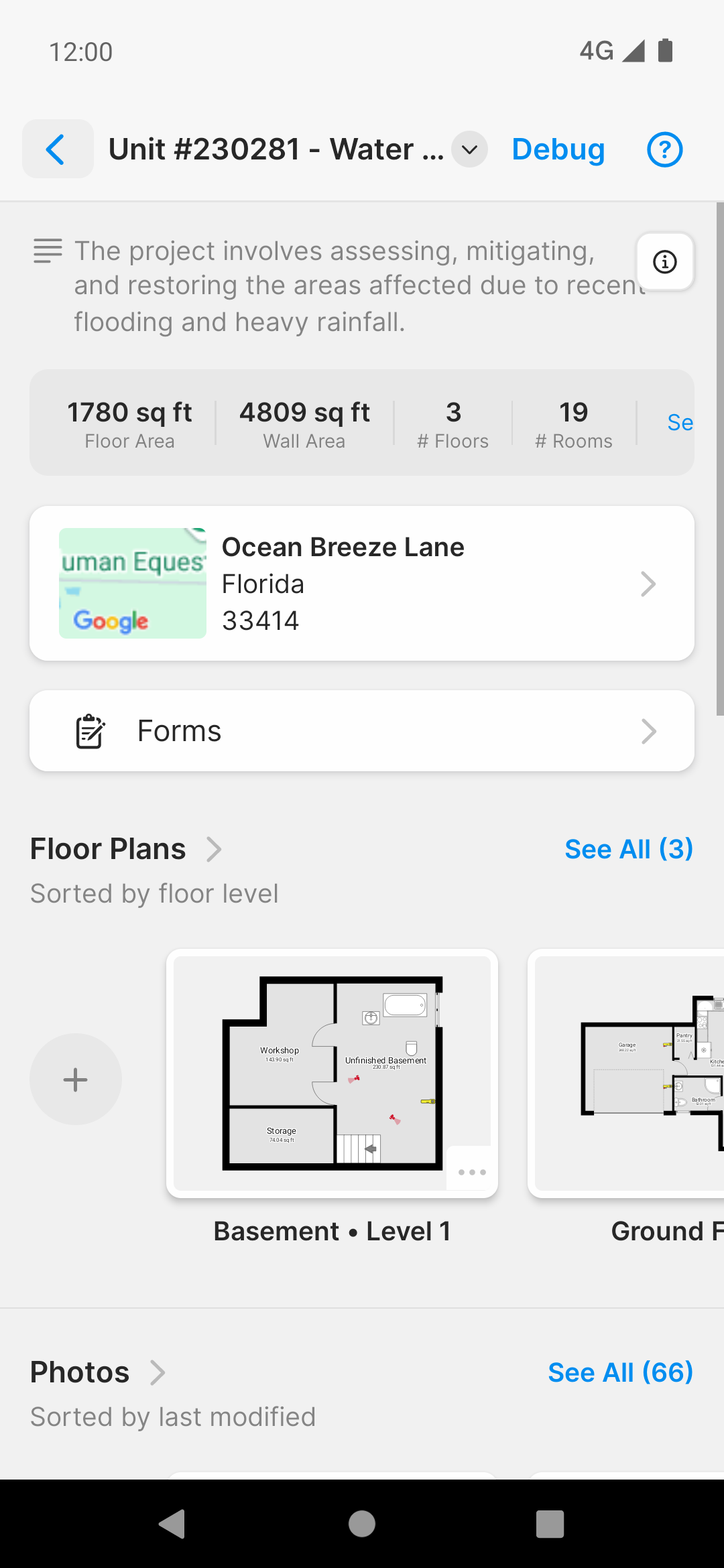See All 66 photos

tap(620, 1372)
